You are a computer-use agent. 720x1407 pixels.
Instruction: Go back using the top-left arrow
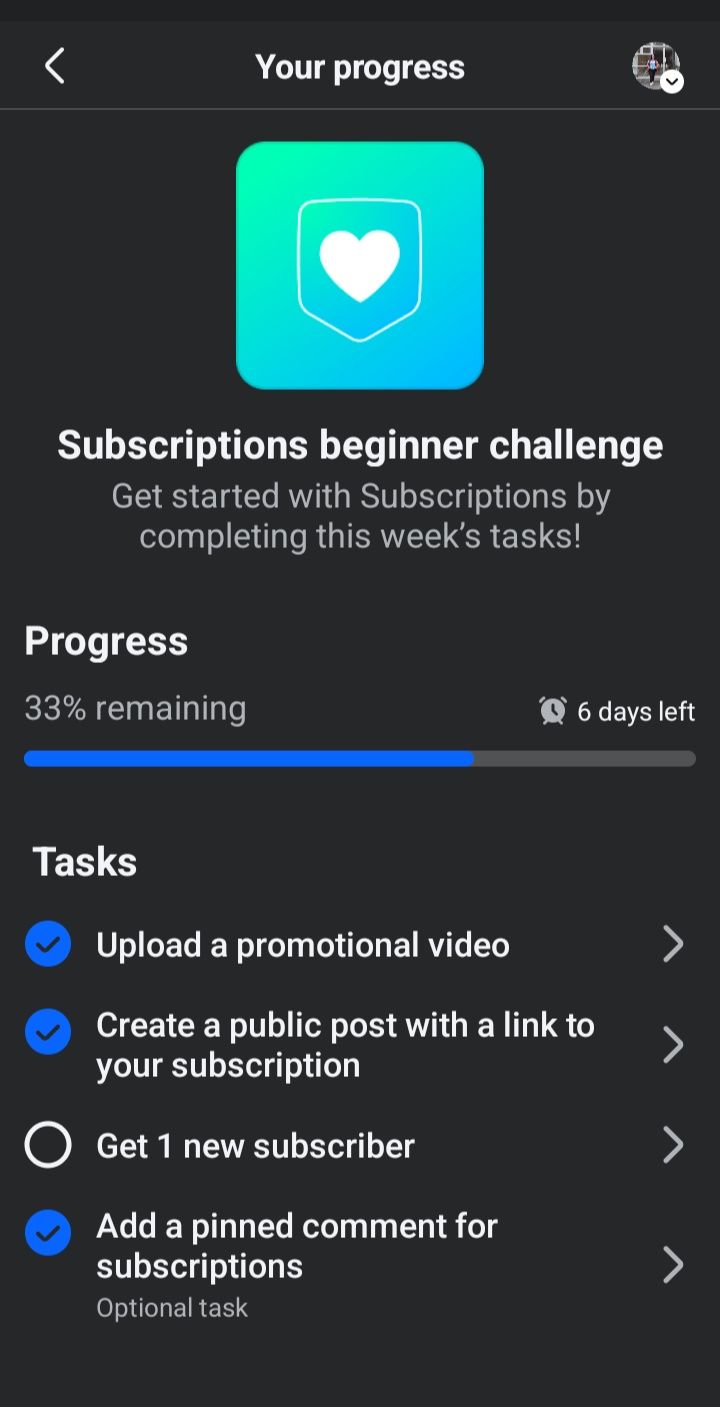tap(54, 67)
